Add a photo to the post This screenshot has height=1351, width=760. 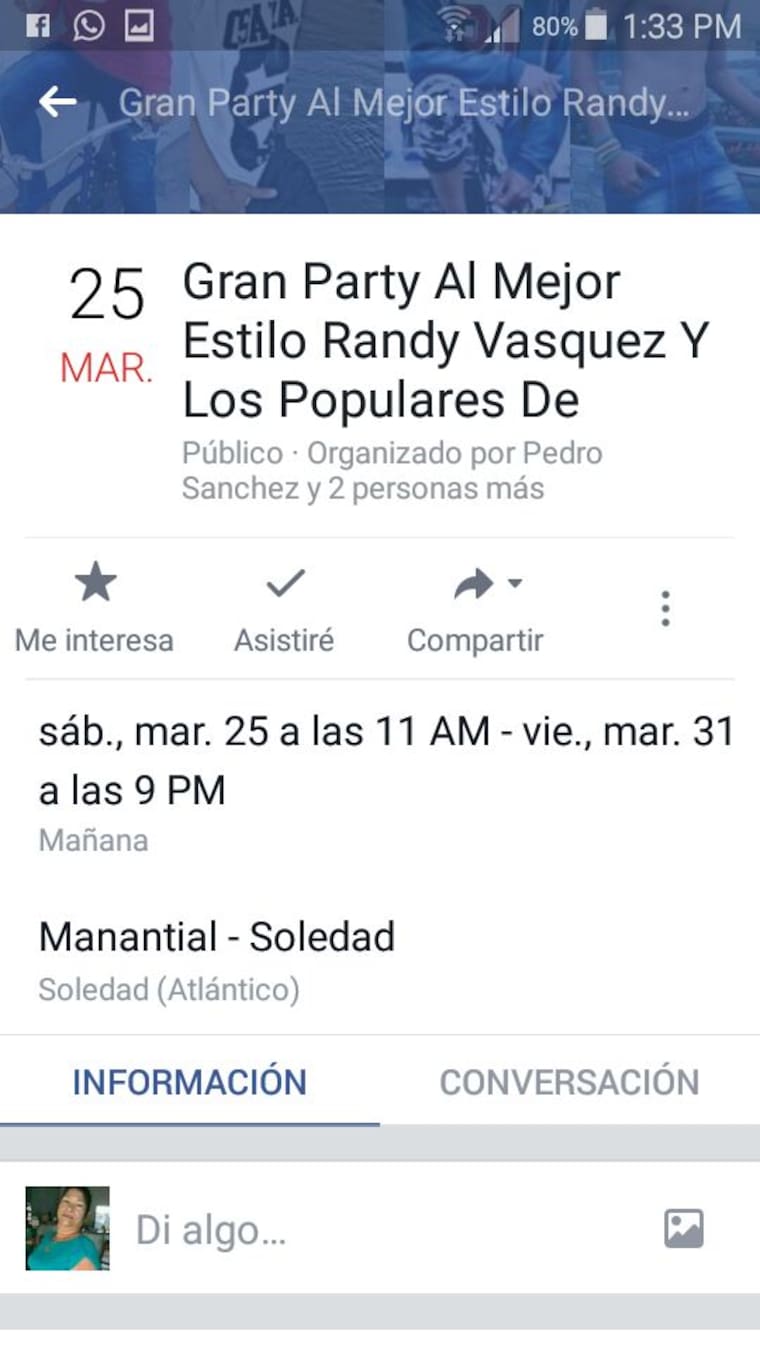coord(684,1229)
